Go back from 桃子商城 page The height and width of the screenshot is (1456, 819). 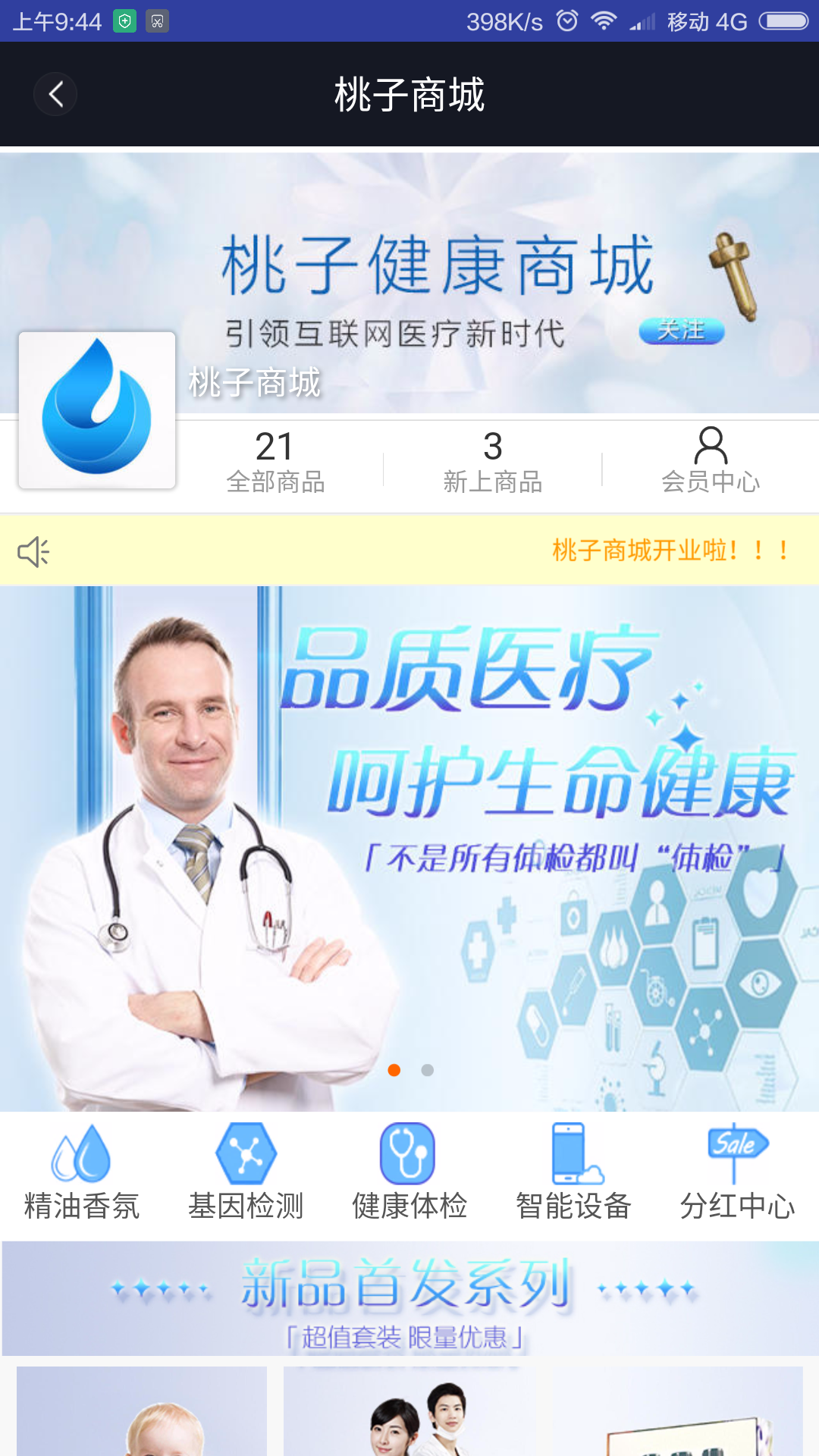tap(55, 95)
